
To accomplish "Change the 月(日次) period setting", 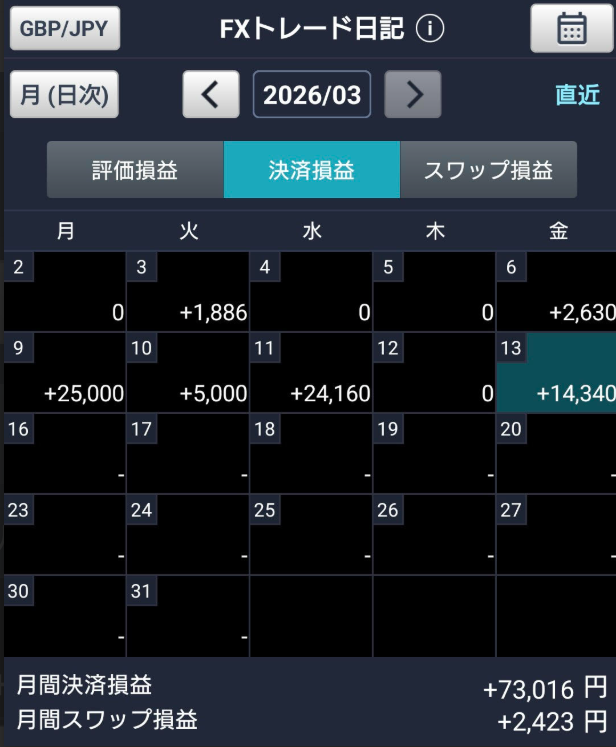I will (64, 95).
